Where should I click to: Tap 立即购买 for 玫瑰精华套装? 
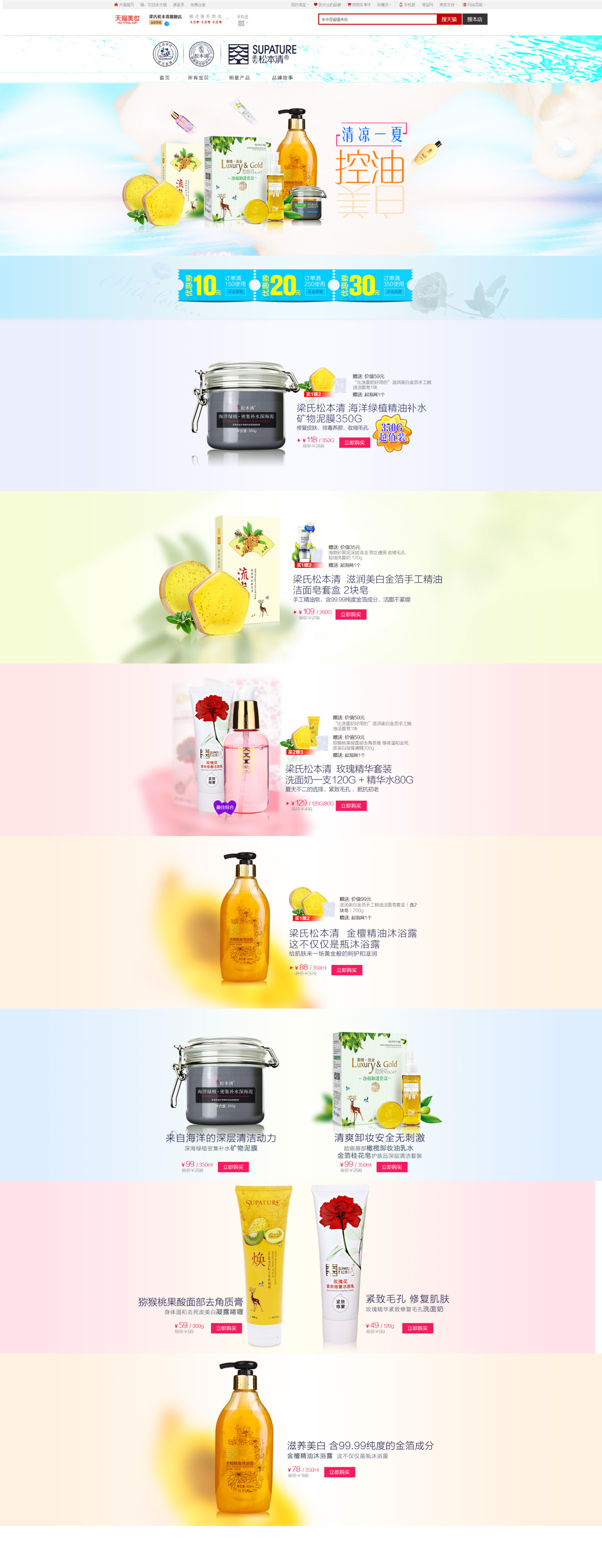click(x=351, y=806)
